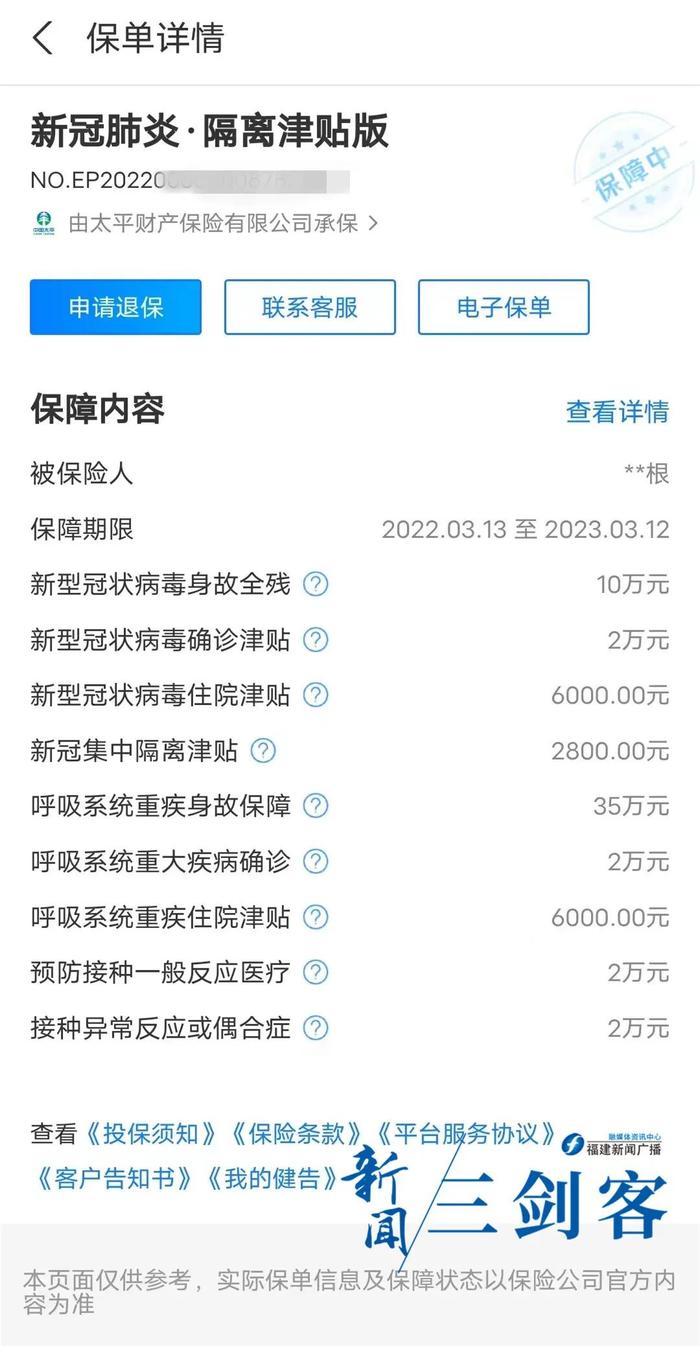Open 《客户告知书》 link
Screen dimensions: 700x1346
point(114,1178)
